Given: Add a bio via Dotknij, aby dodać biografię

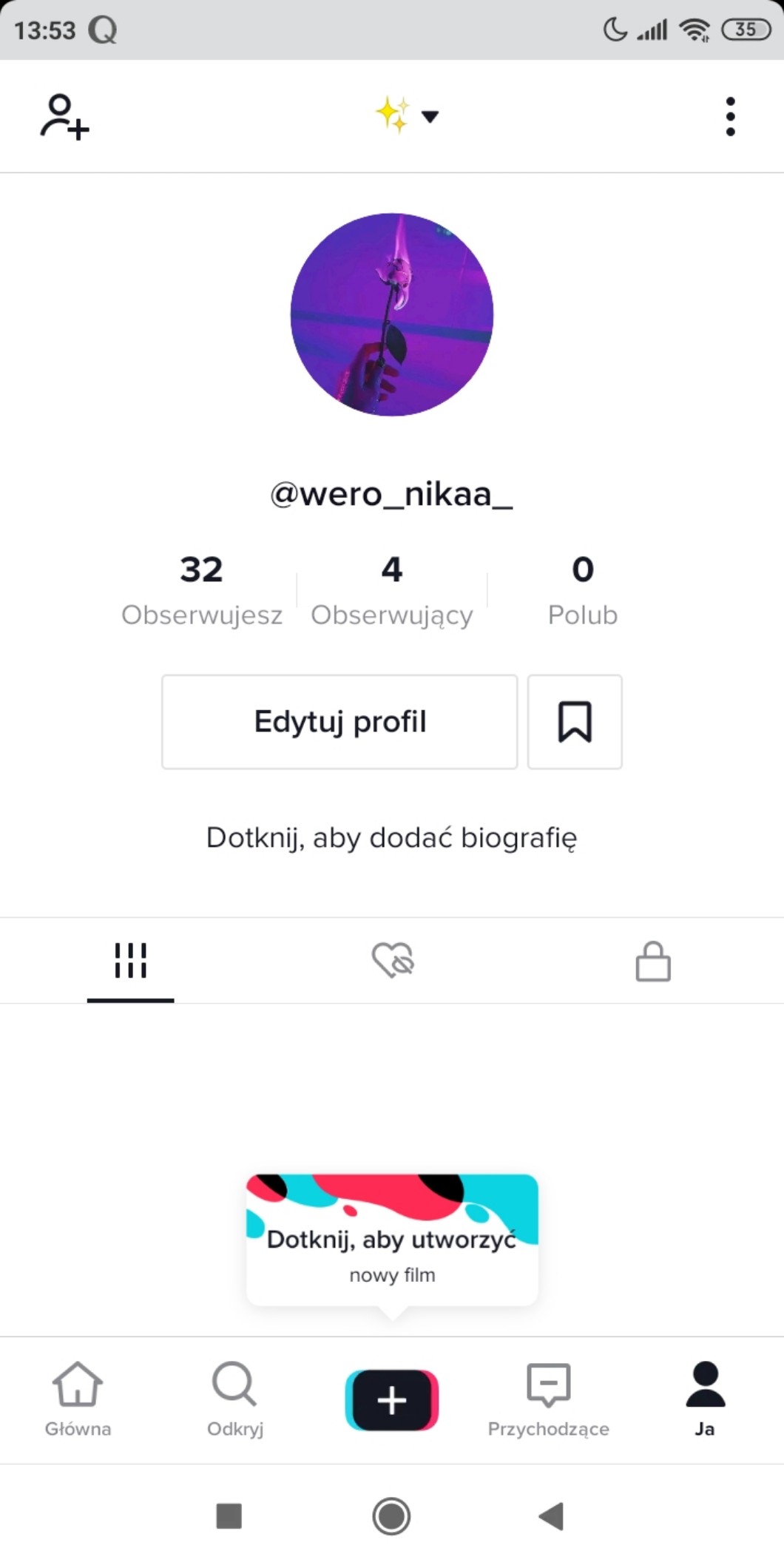Looking at the screenshot, I should pos(391,838).
